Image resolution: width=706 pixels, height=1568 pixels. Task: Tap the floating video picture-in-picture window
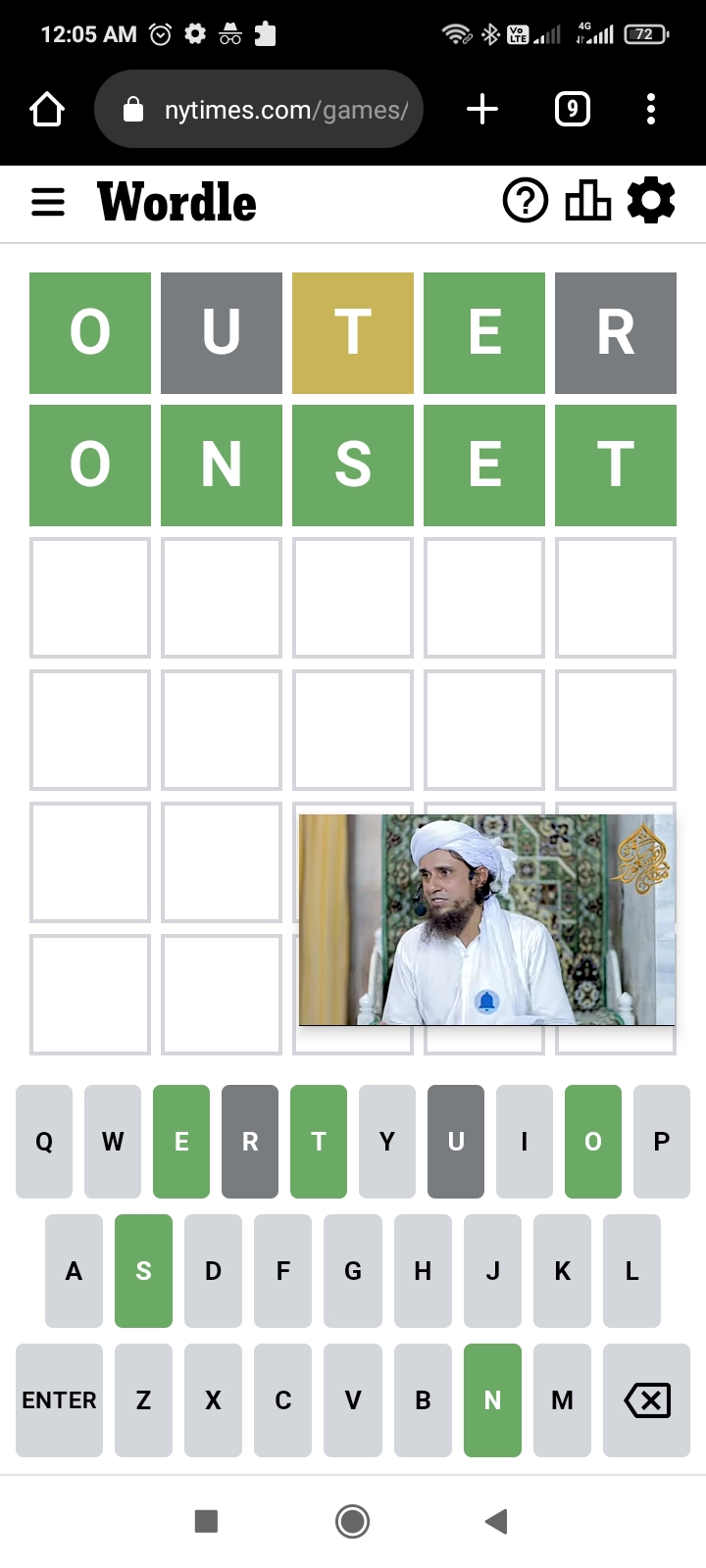coord(486,919)
